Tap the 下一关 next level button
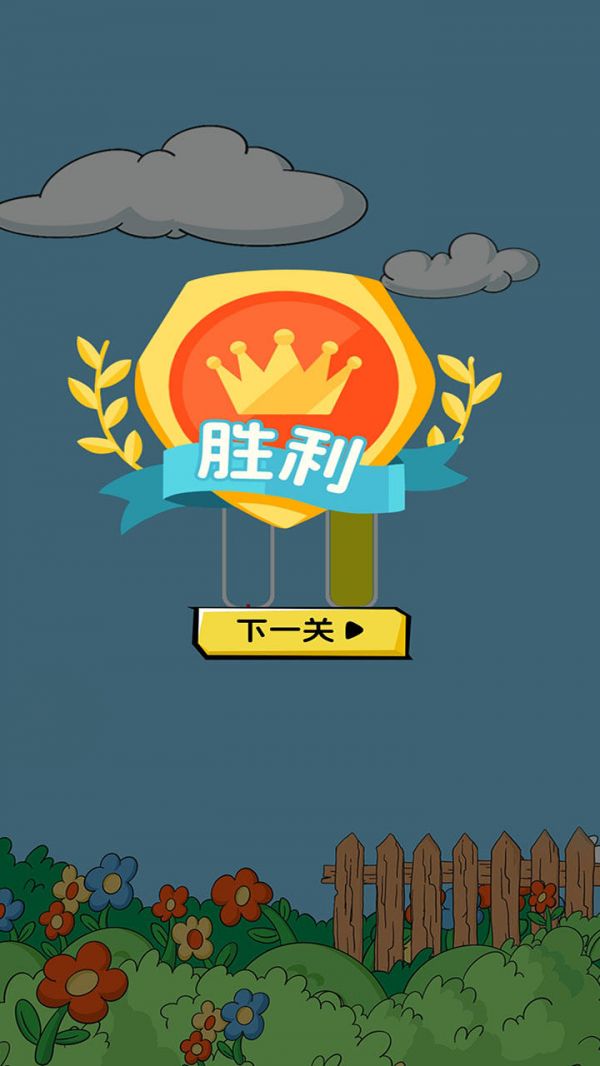Screen dimensions: 600x1066 pyautogui.click(x=301, y=632)
